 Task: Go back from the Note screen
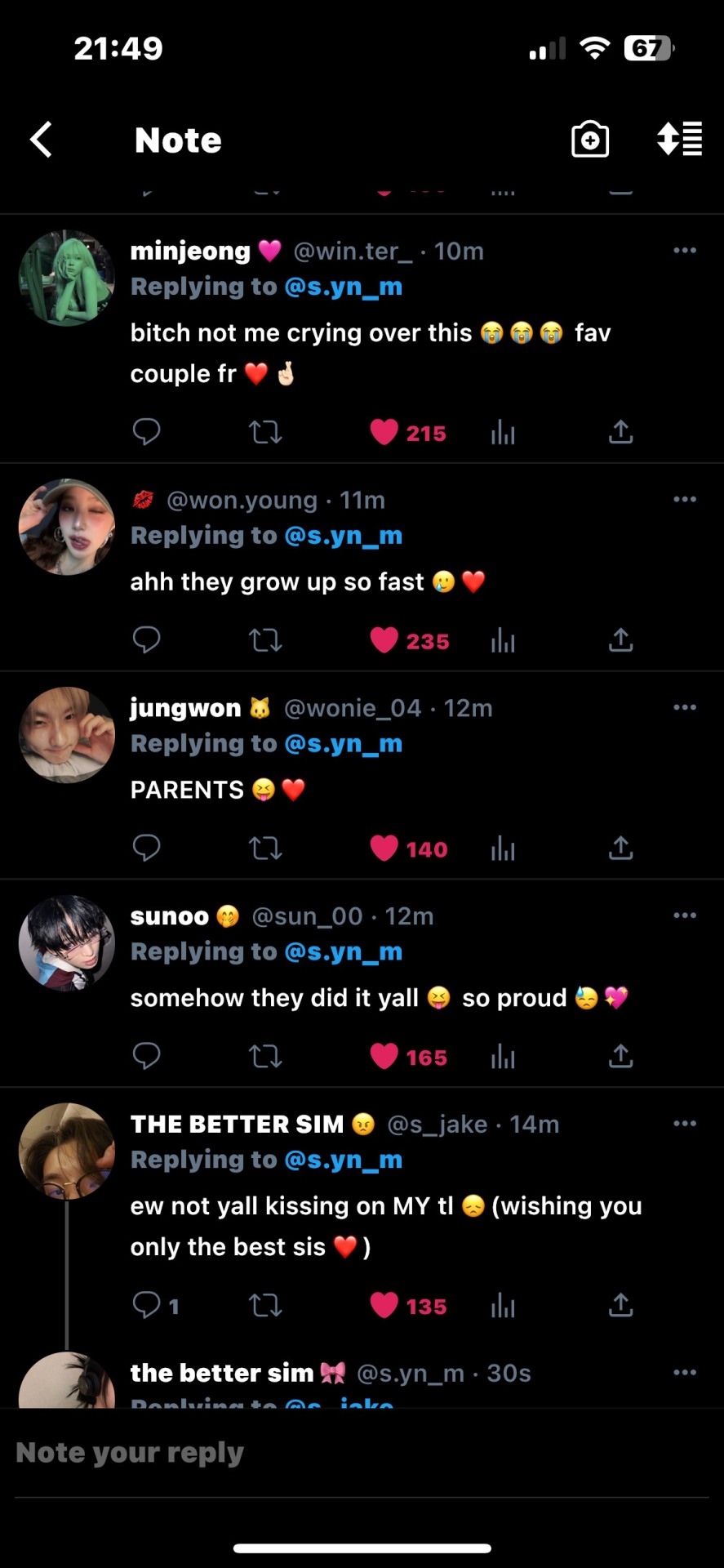click(42, 140)
